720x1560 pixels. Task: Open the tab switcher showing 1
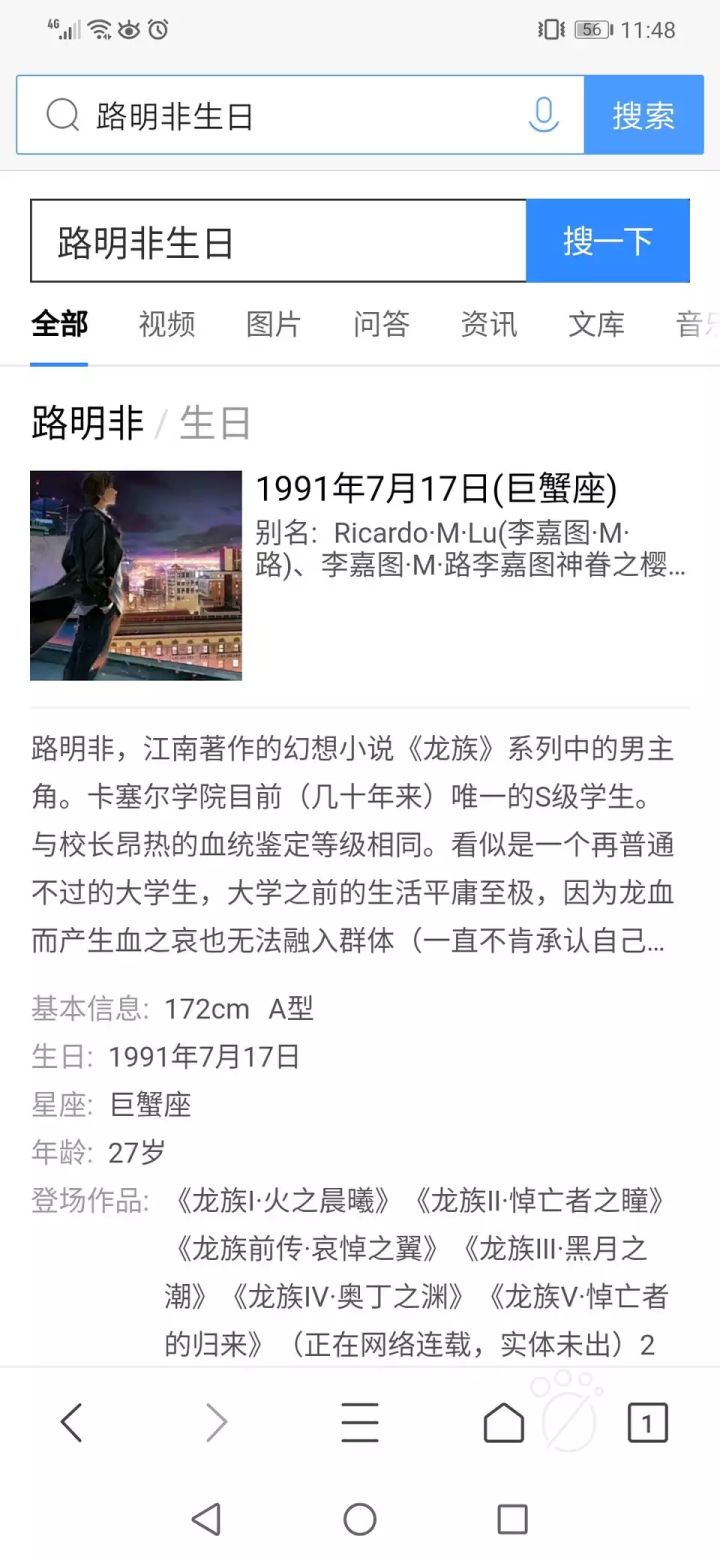647,1422
